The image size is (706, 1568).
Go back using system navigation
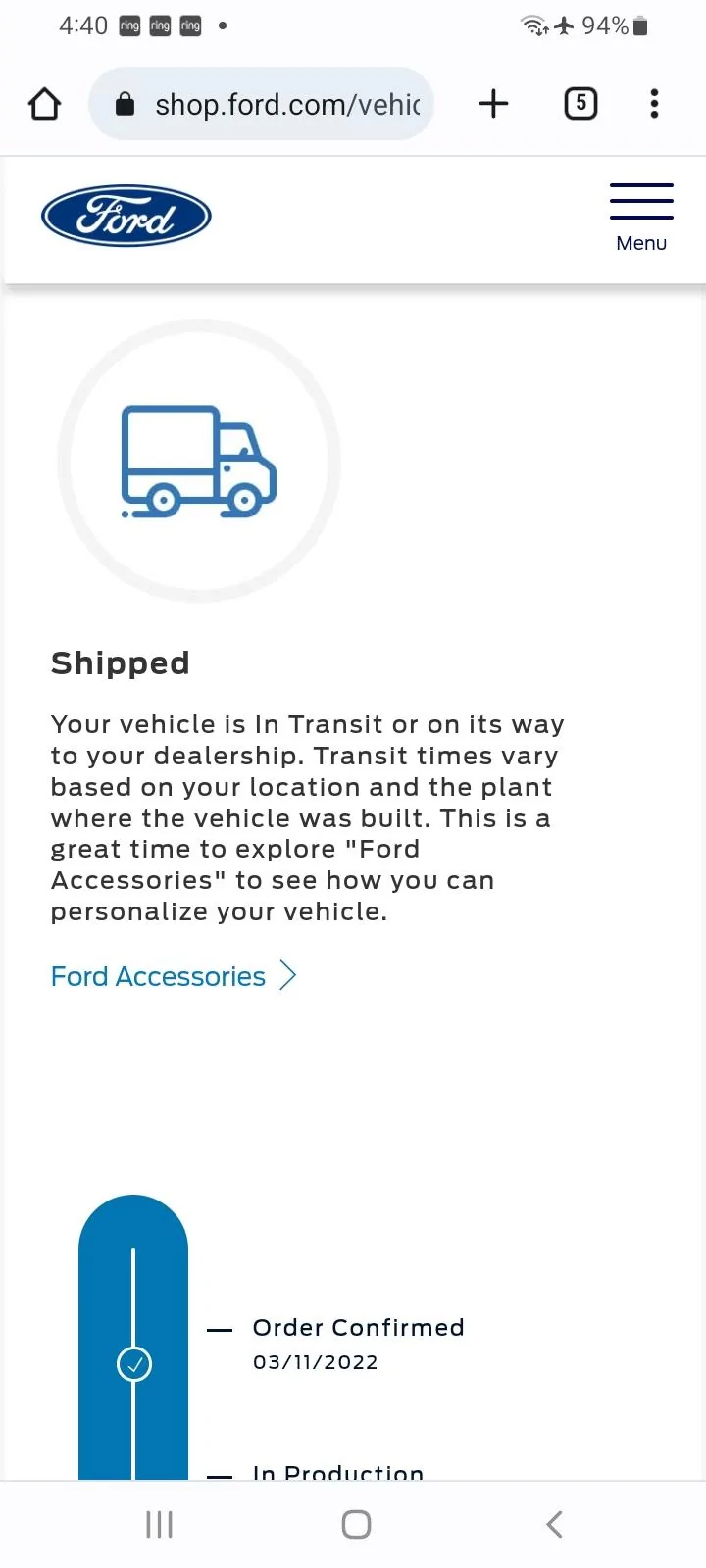[x=554, y=1524]
